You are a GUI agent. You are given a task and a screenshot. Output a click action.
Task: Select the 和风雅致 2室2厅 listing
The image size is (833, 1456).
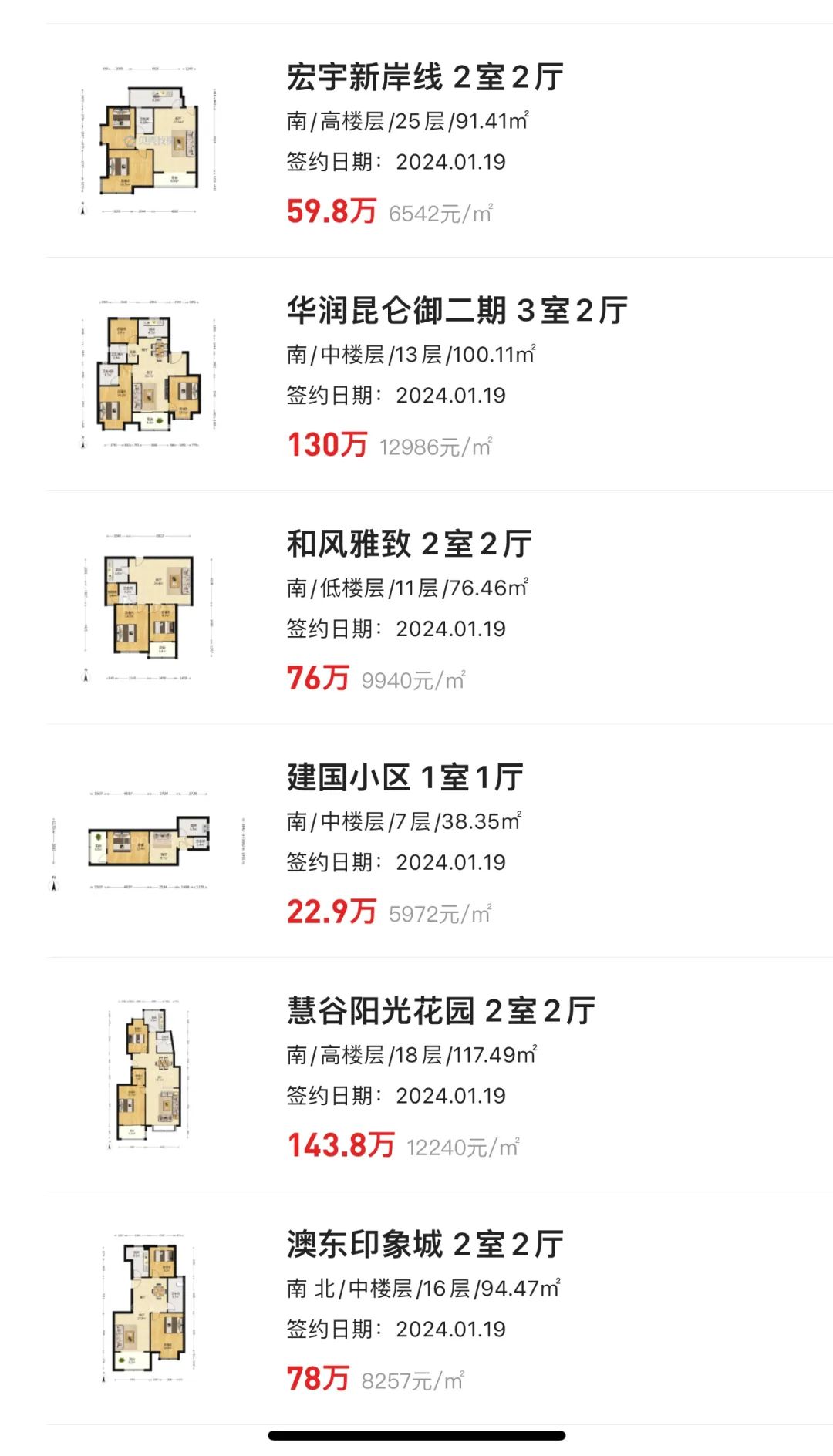409,545
